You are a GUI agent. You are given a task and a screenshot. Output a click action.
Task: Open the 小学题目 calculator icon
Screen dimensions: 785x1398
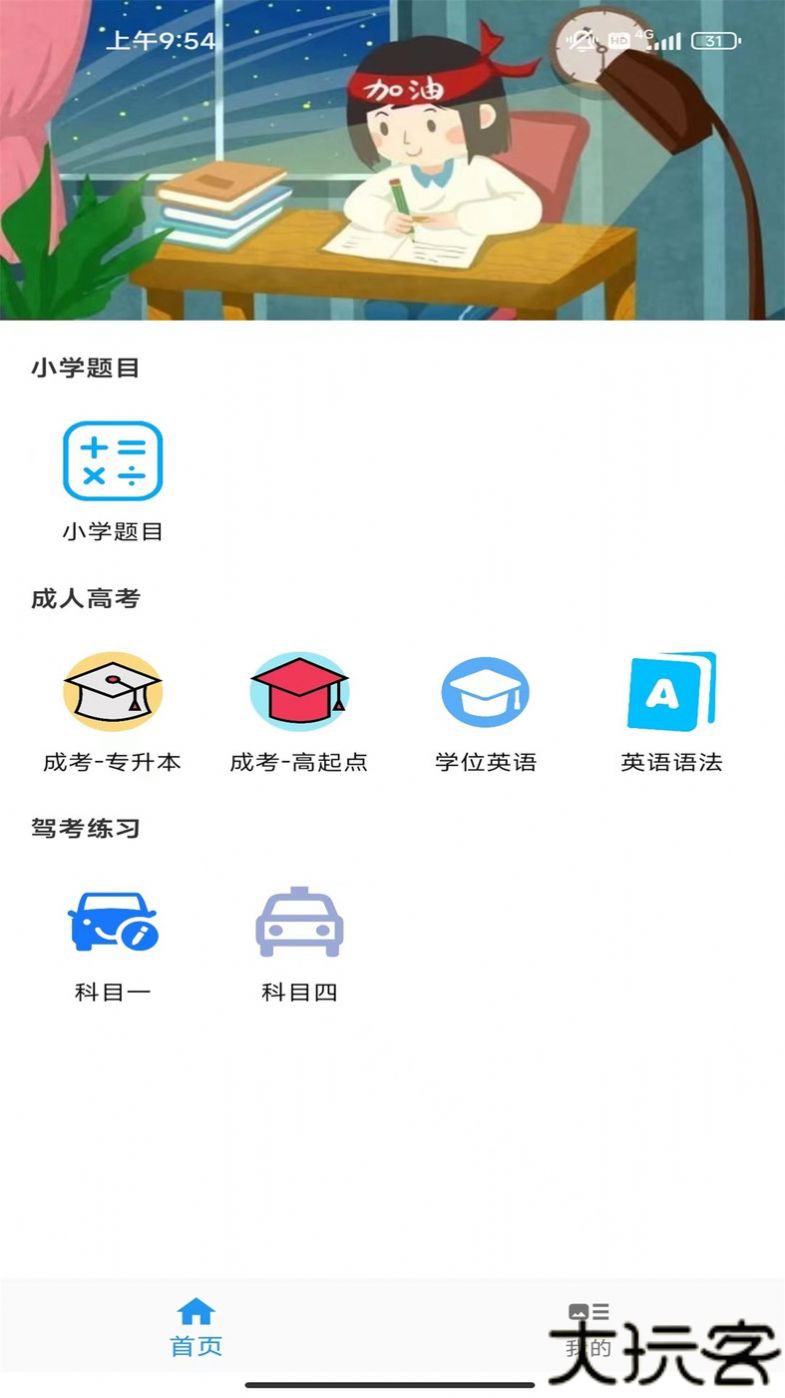click(x=113, y=463)
